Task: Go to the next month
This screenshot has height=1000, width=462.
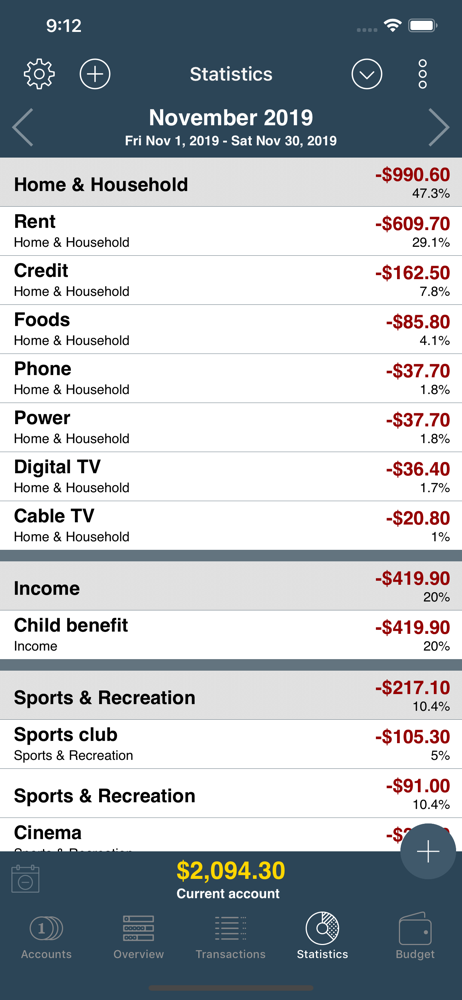Action: pyautogui.click(x=439, y=128)
